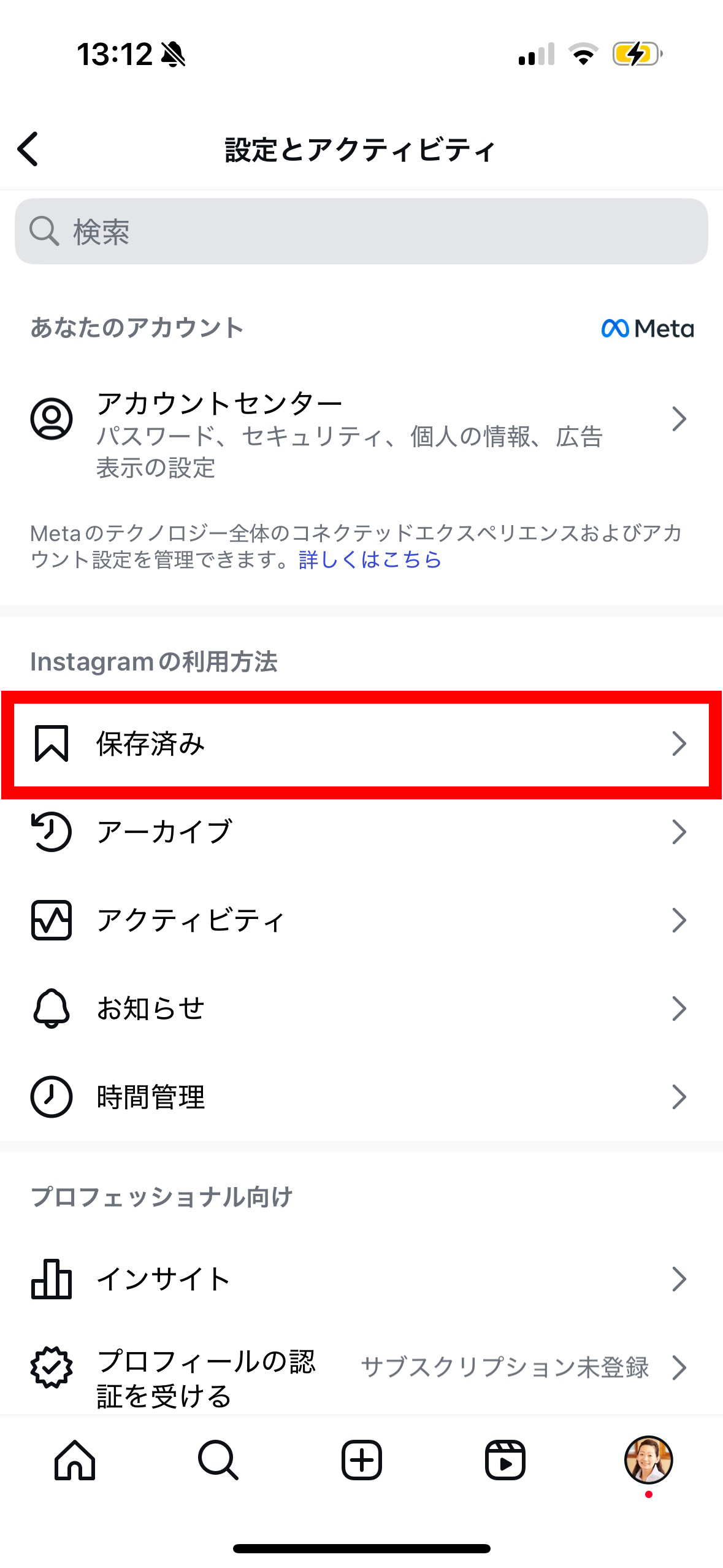The image size is (723, 1568).
Task: Open インサイト
Action: (x=361, y=1279)
